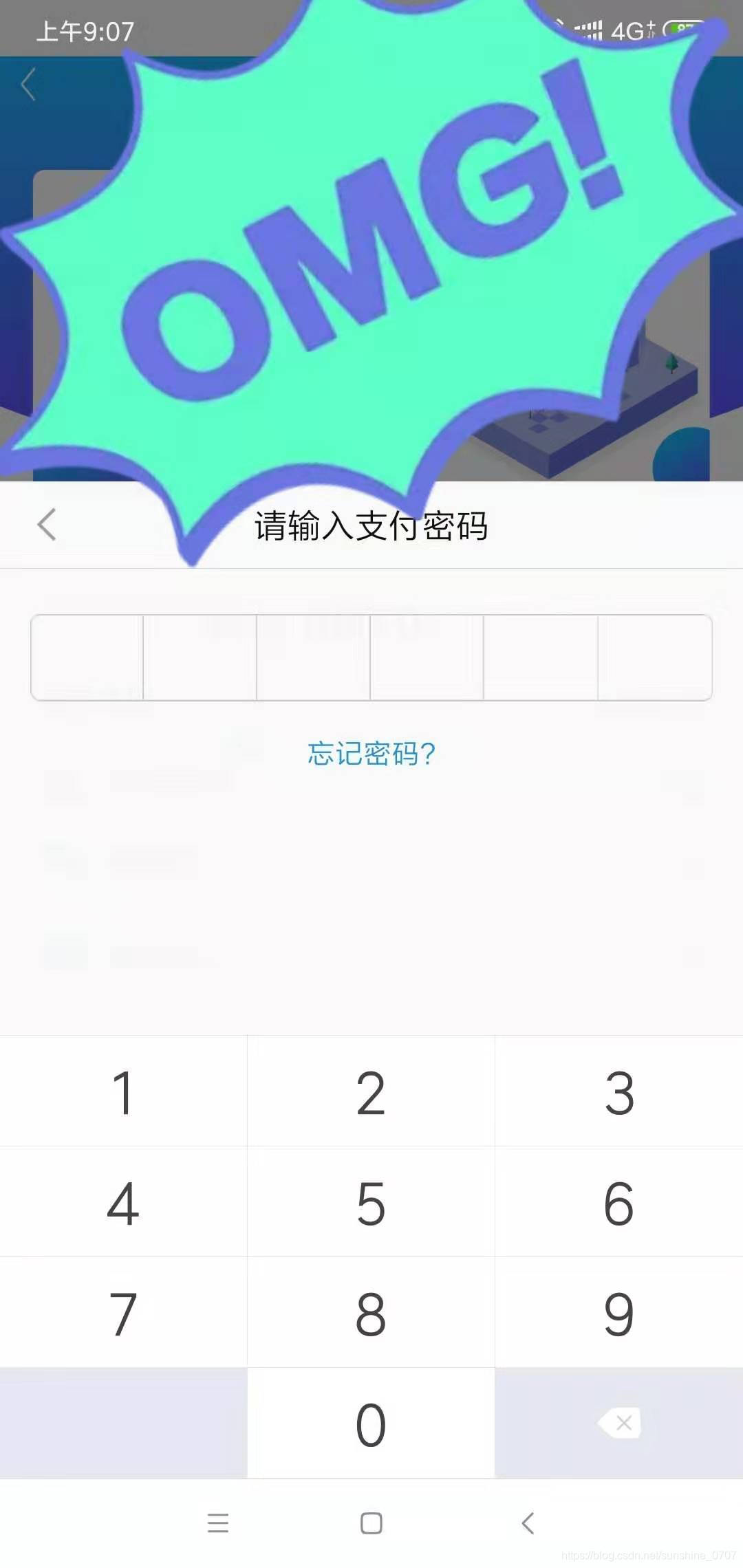Viewport: 743px width, 1568px height.
Task: Enter digit 2 on the keypad
Action: [x=371, y=1092]
